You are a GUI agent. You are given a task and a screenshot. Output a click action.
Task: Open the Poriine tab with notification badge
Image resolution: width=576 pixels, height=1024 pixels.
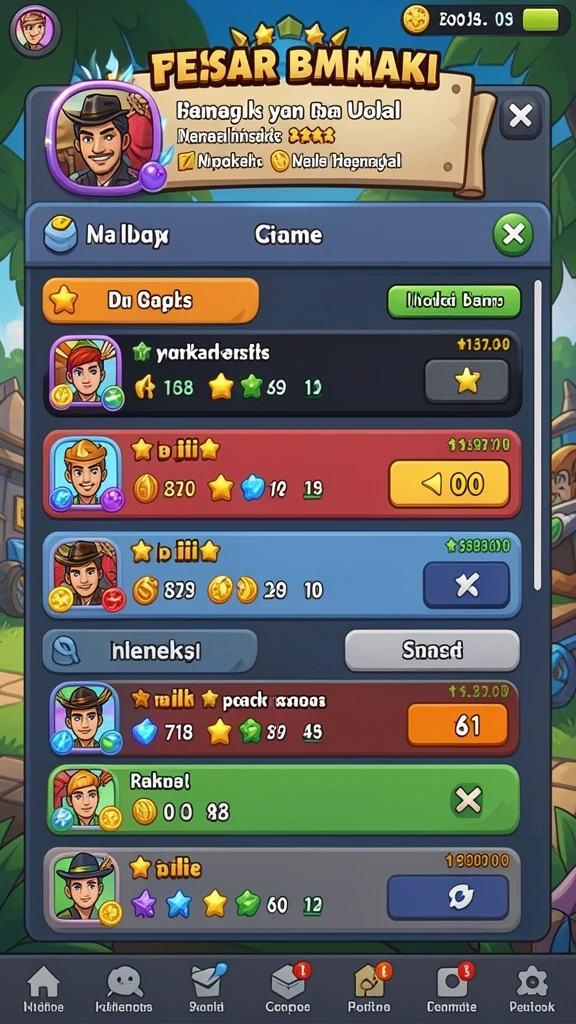click(x=370, y=988)
